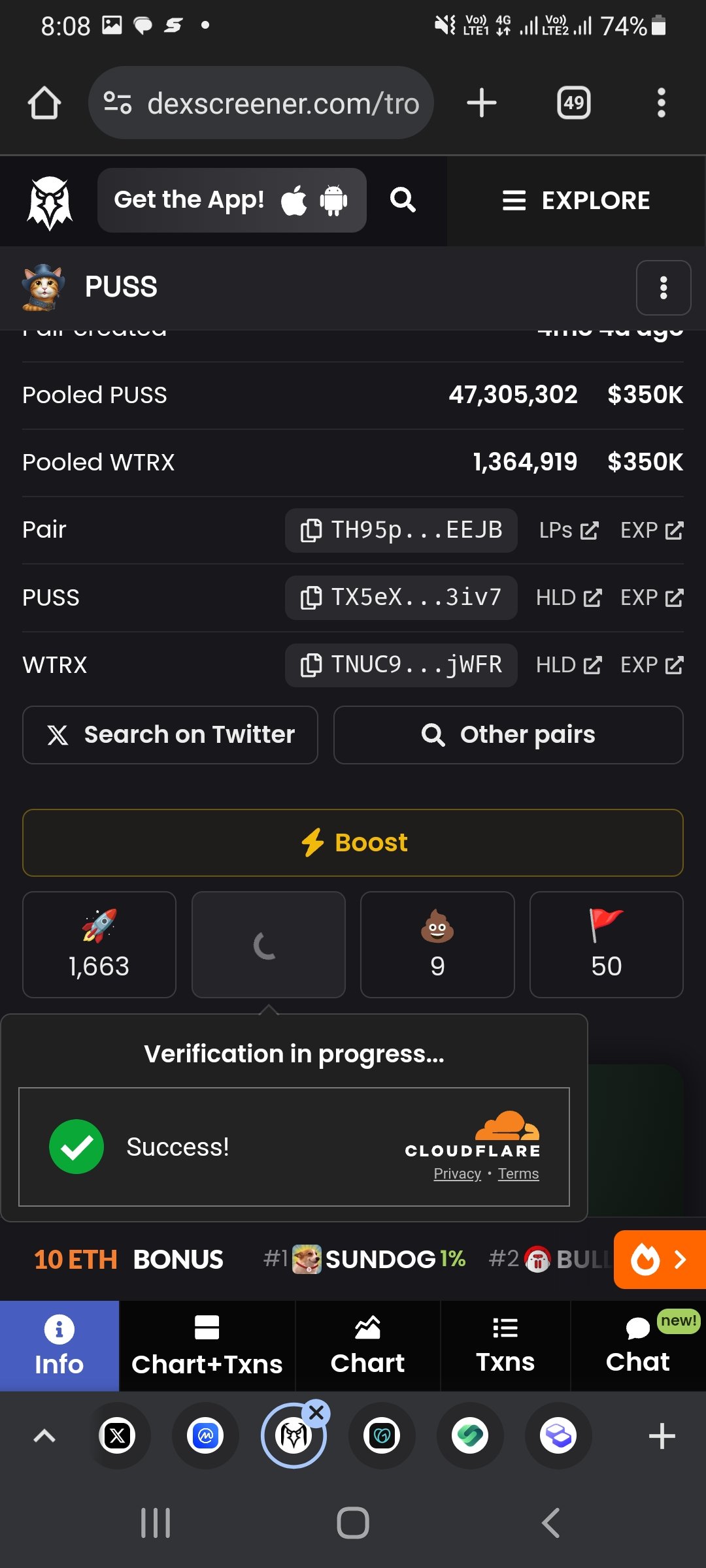Copy the PUSS address TX5eX...3iv7

(401, 597)
